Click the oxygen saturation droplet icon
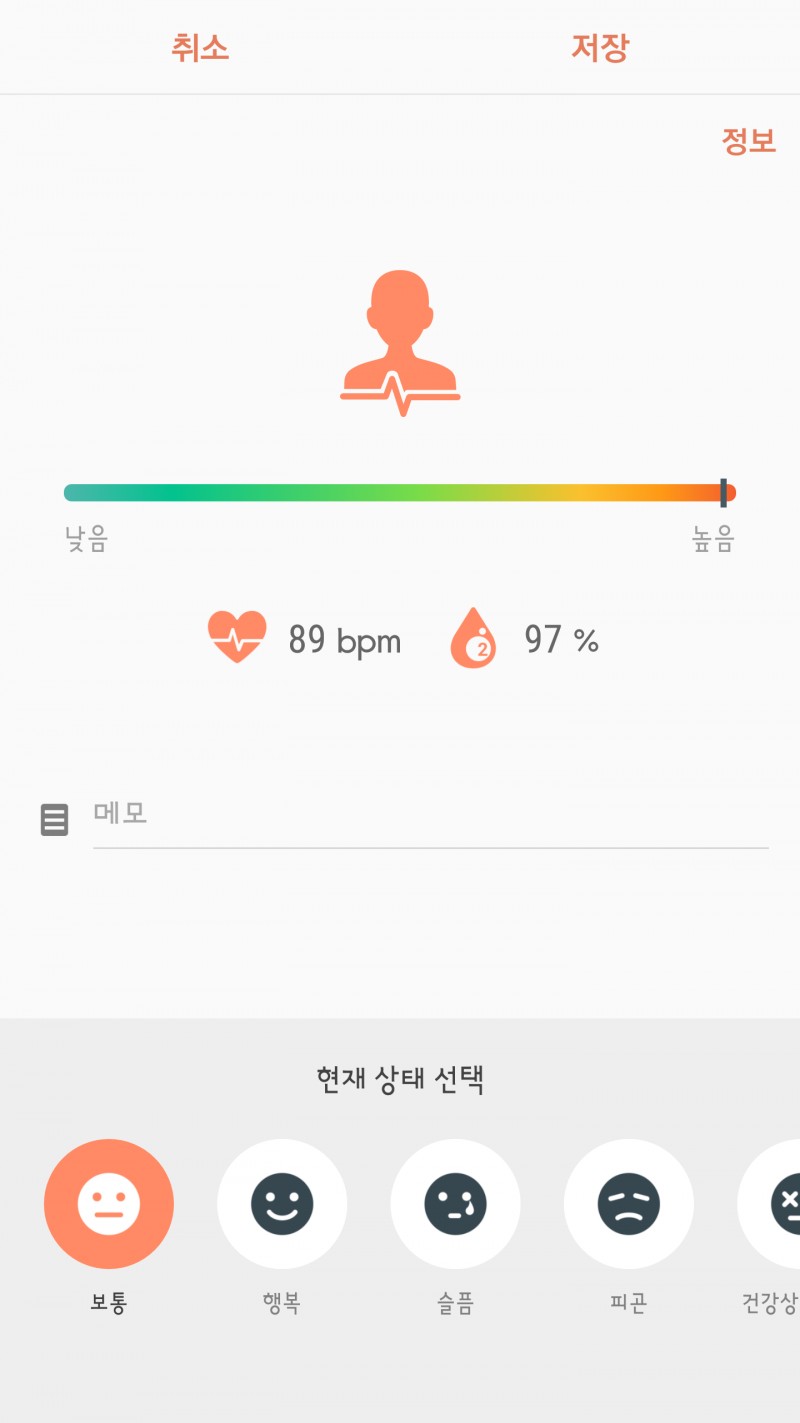This screenshot has height=1423, width=800. pyautogui.click(x=473, y=640)
